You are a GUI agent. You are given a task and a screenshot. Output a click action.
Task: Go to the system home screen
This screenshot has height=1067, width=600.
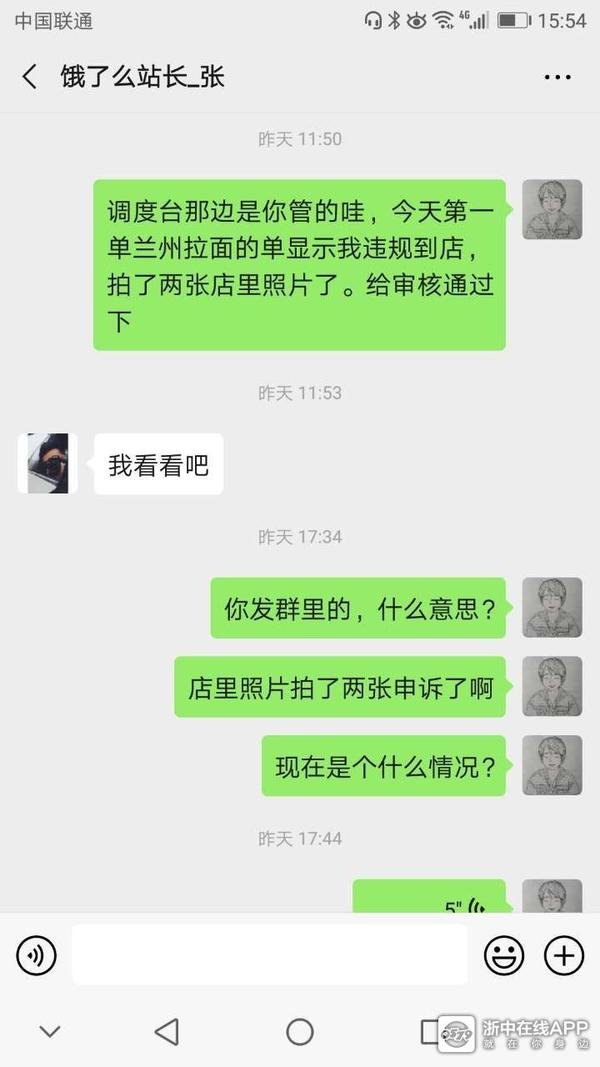tap(300, 1032)
